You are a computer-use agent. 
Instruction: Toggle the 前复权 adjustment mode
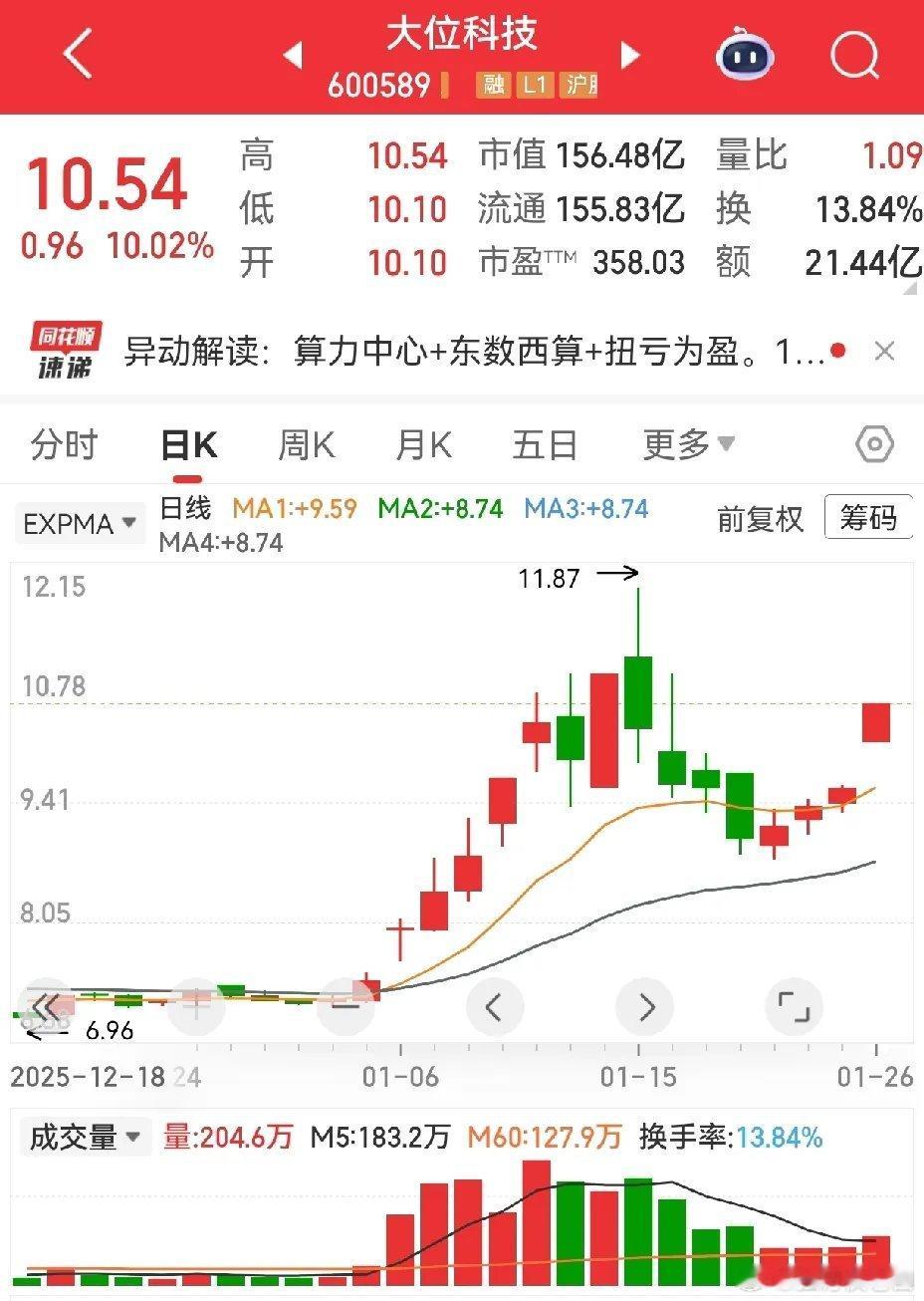(760, 519)
